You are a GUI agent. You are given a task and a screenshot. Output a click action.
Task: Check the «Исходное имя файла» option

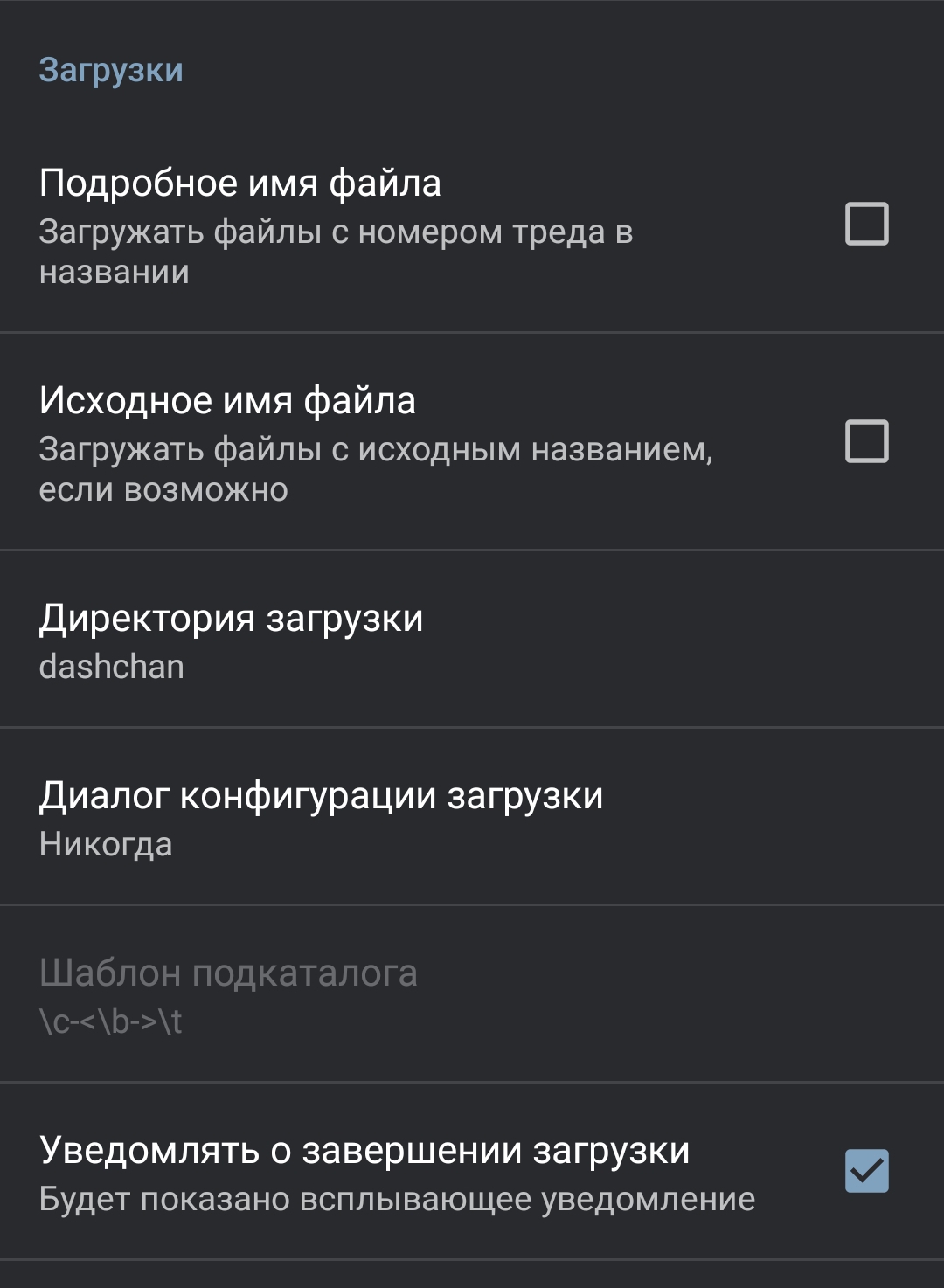[866, 441]
